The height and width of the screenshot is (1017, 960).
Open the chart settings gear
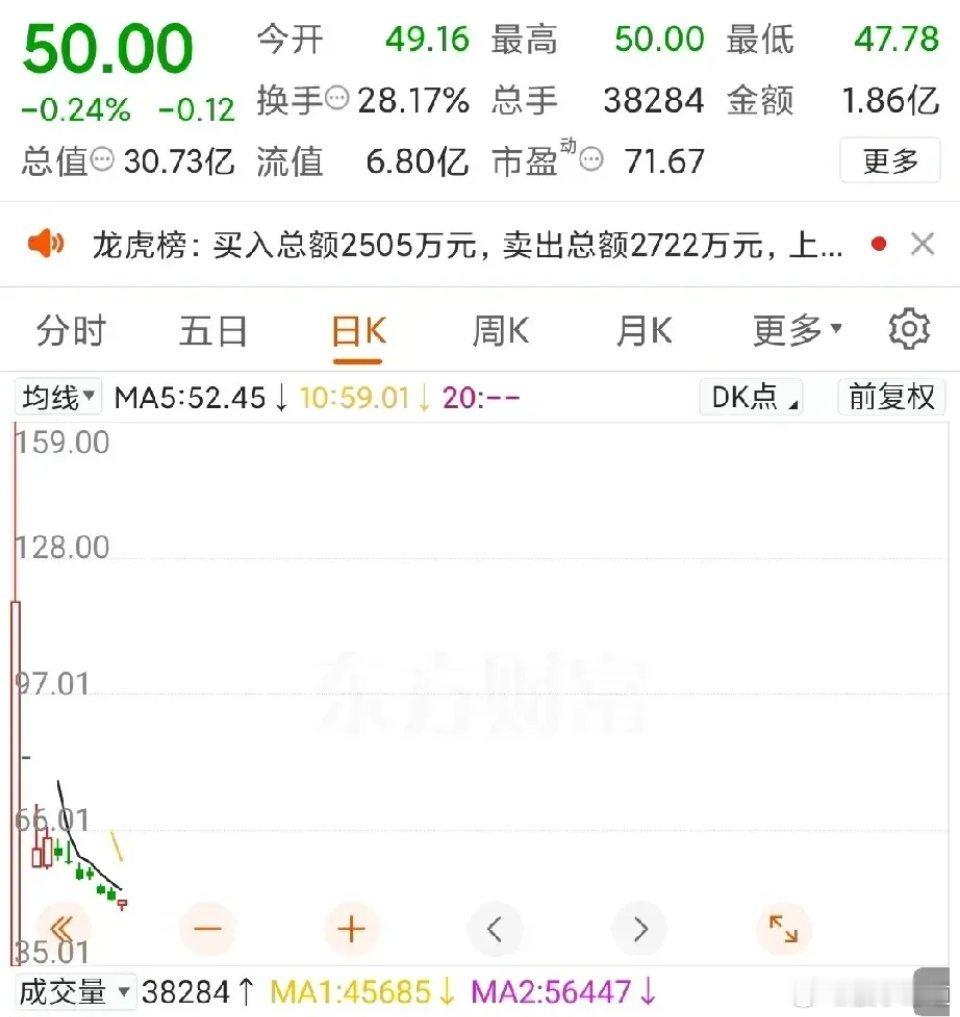(908, 330)
